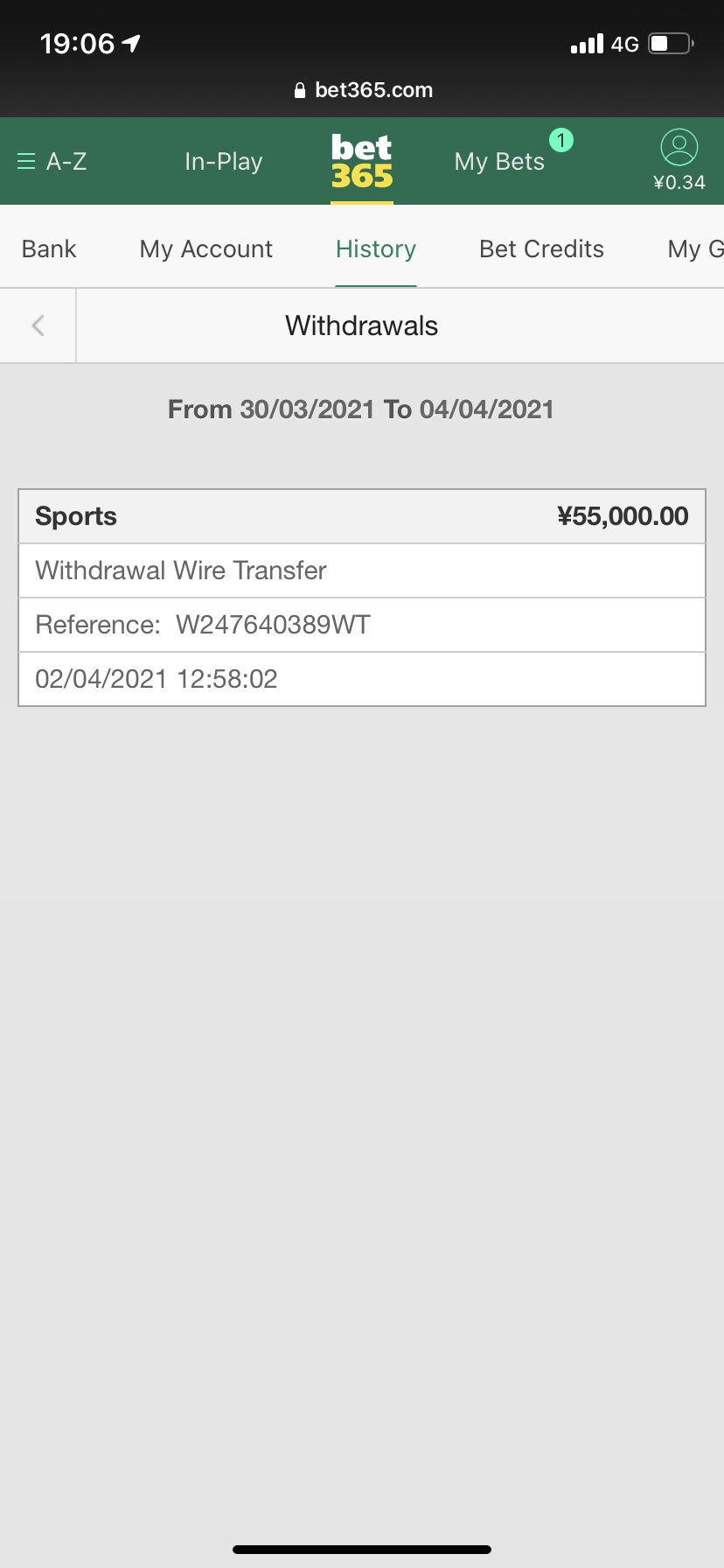Viewport: 724px width, 1568px height.
Task: Switch to In-Play section
Action: [x=224, y=161]
